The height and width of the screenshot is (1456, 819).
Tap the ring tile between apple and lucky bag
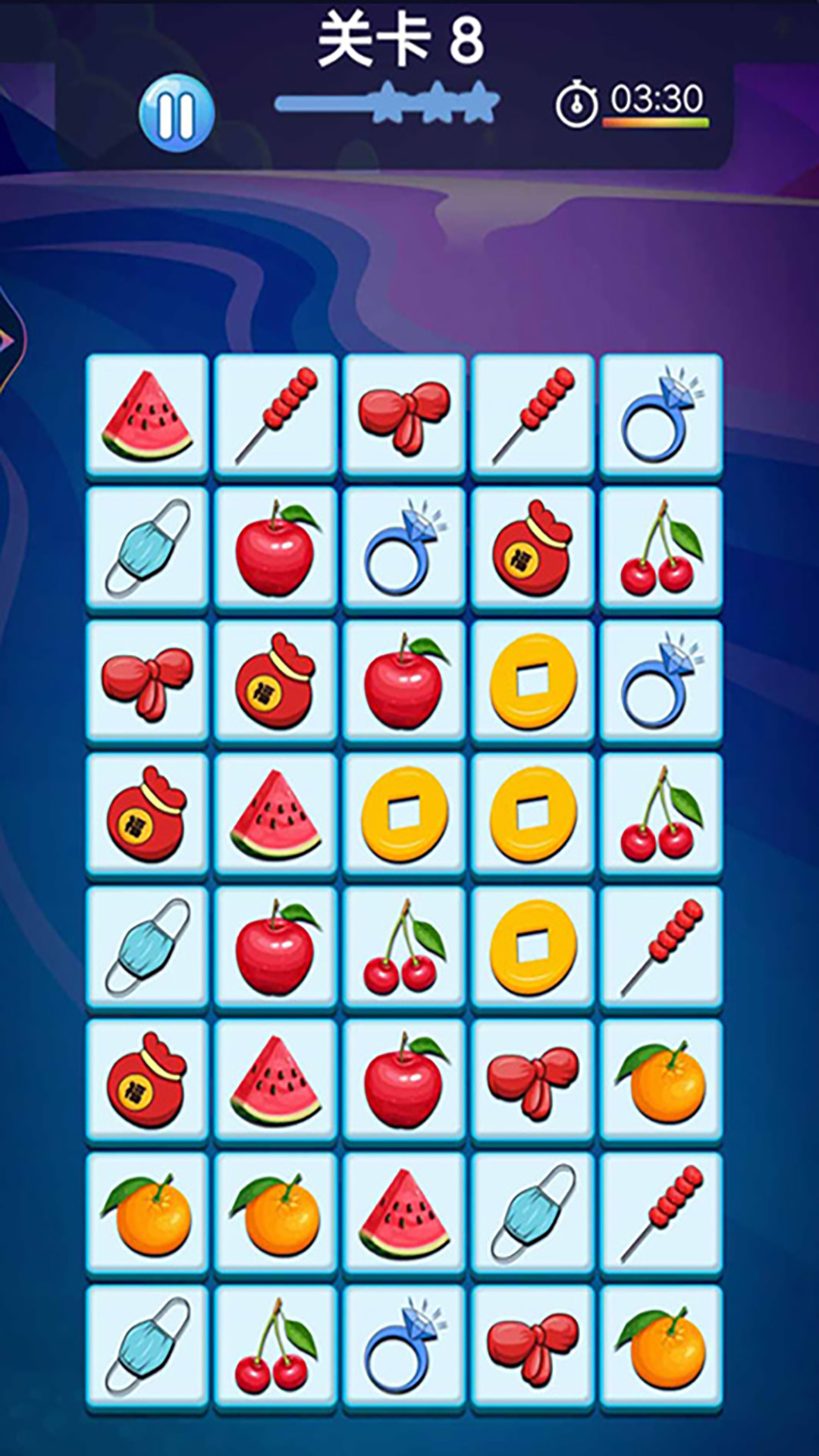pos(404,548)
